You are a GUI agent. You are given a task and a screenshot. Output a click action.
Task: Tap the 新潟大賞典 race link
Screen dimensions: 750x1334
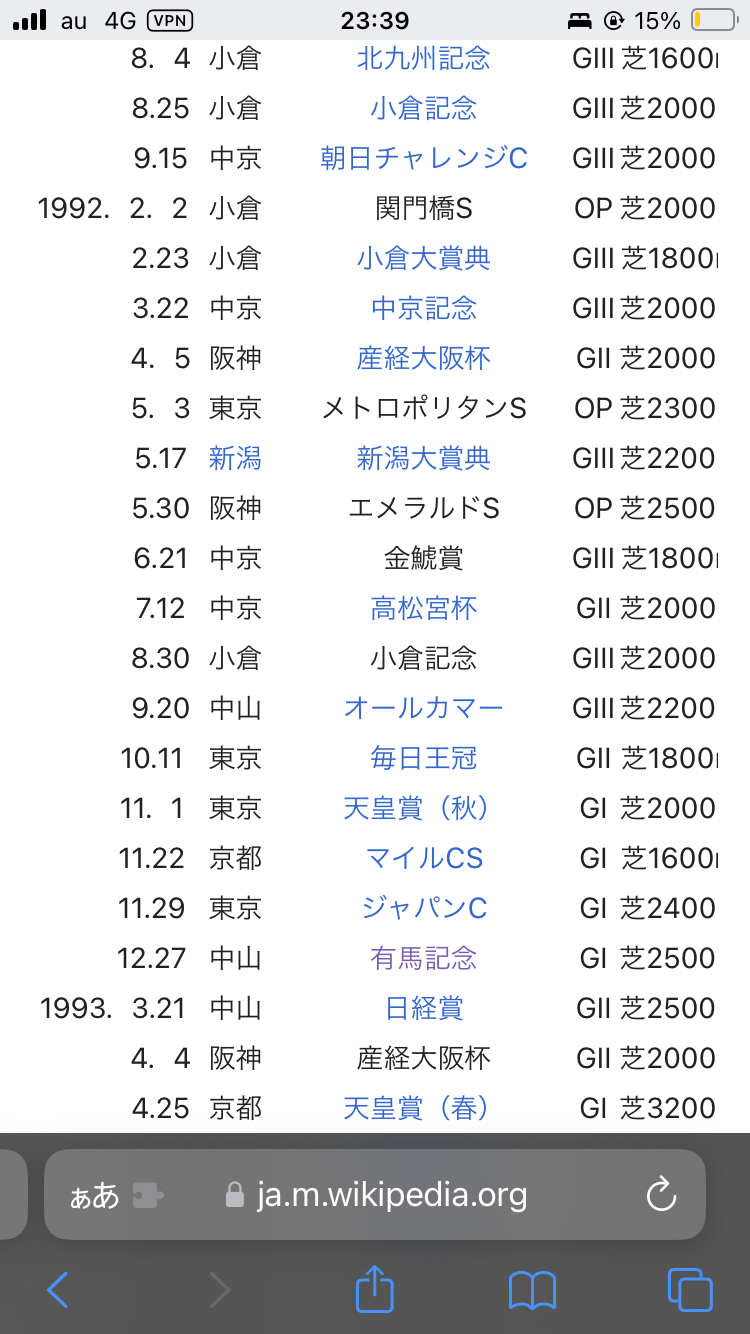click(423, 458)
